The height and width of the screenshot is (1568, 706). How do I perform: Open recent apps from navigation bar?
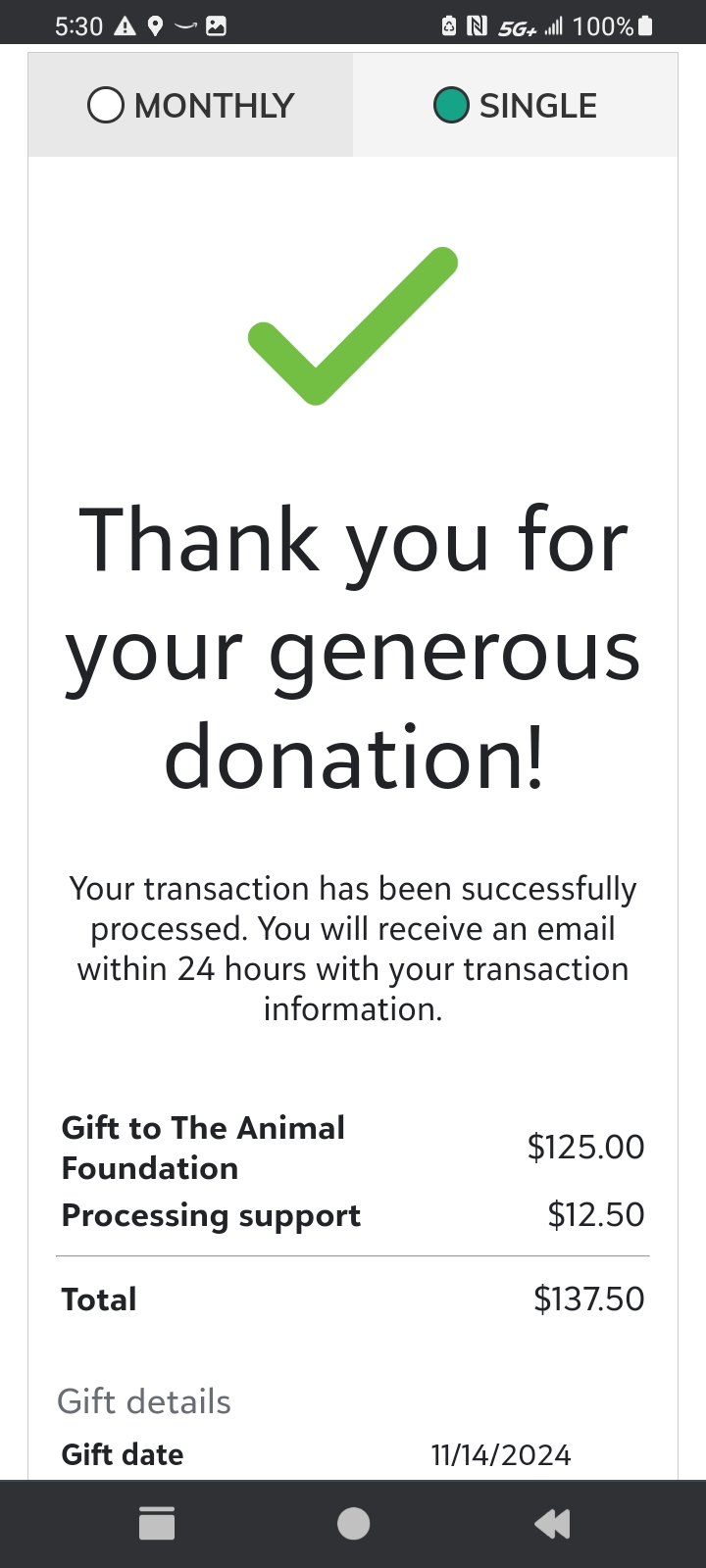157,1523
